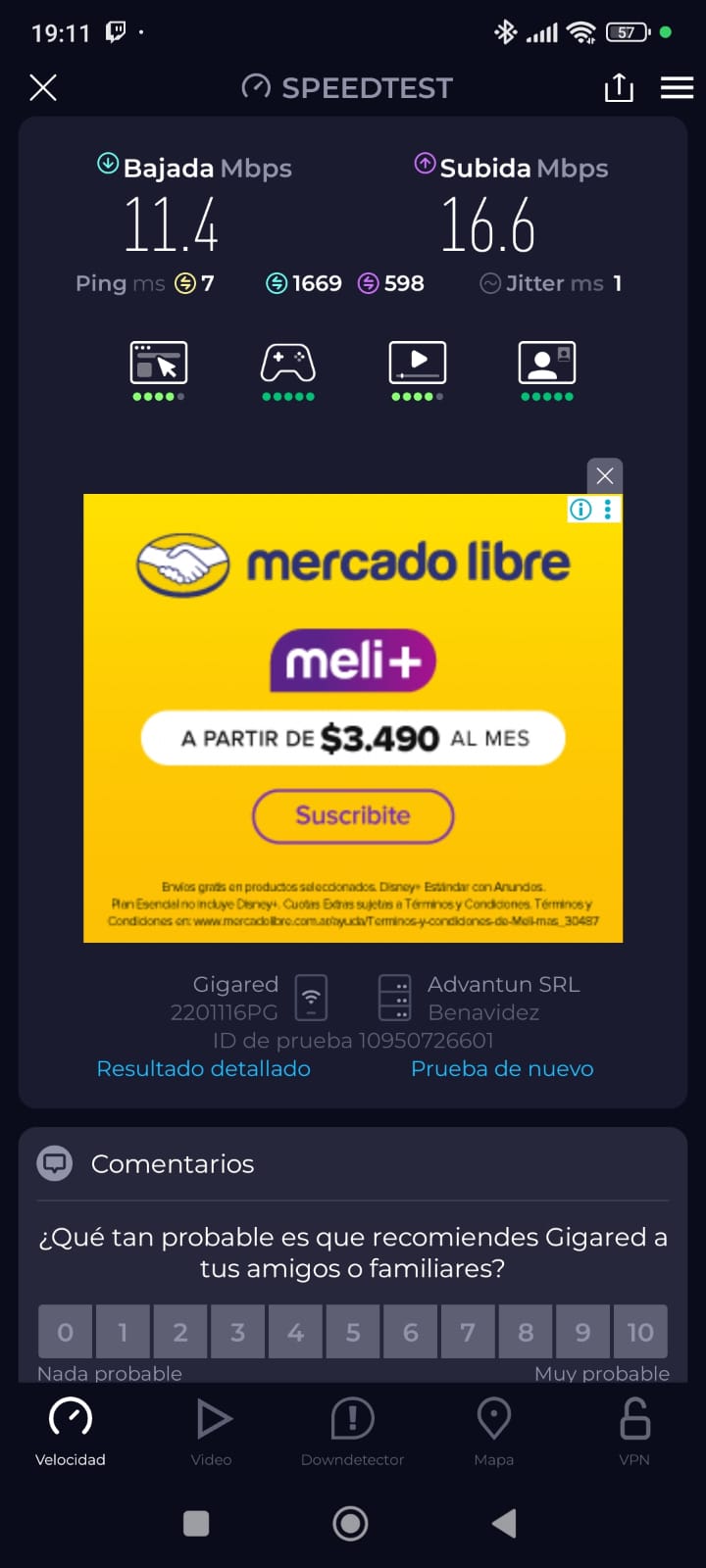
Task: Go back using the system back button
Action: [504, 1523]
